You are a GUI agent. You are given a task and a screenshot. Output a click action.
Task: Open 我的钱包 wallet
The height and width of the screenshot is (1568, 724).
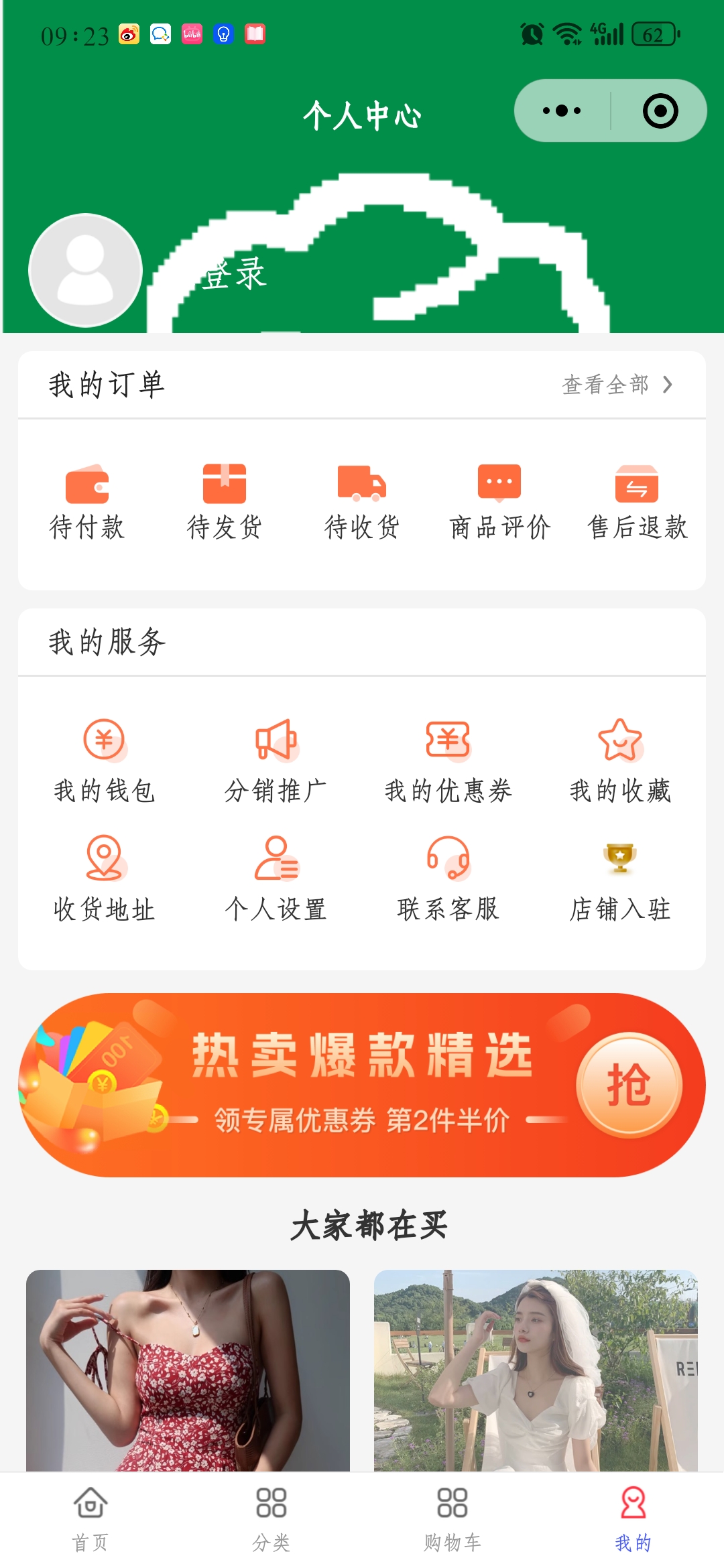click(104, 762)
